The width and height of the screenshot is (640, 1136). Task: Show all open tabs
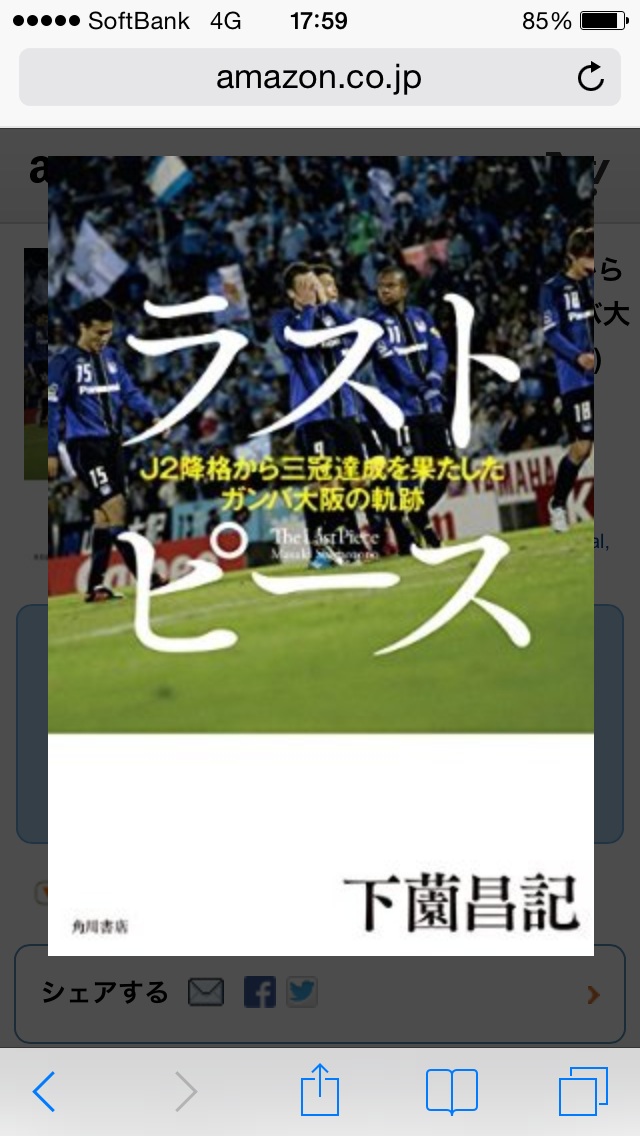(583, 1091)
